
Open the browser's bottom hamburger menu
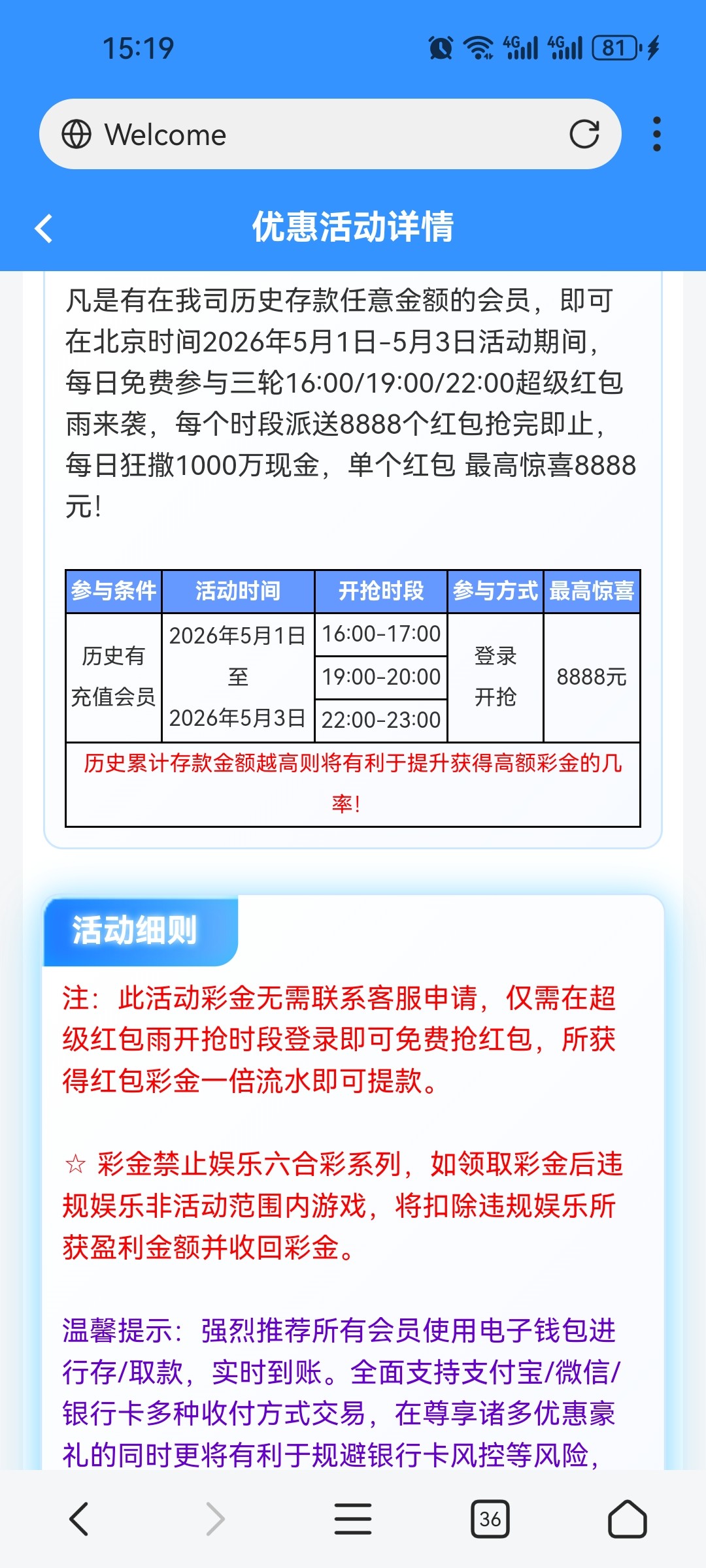coord(353,1518)
